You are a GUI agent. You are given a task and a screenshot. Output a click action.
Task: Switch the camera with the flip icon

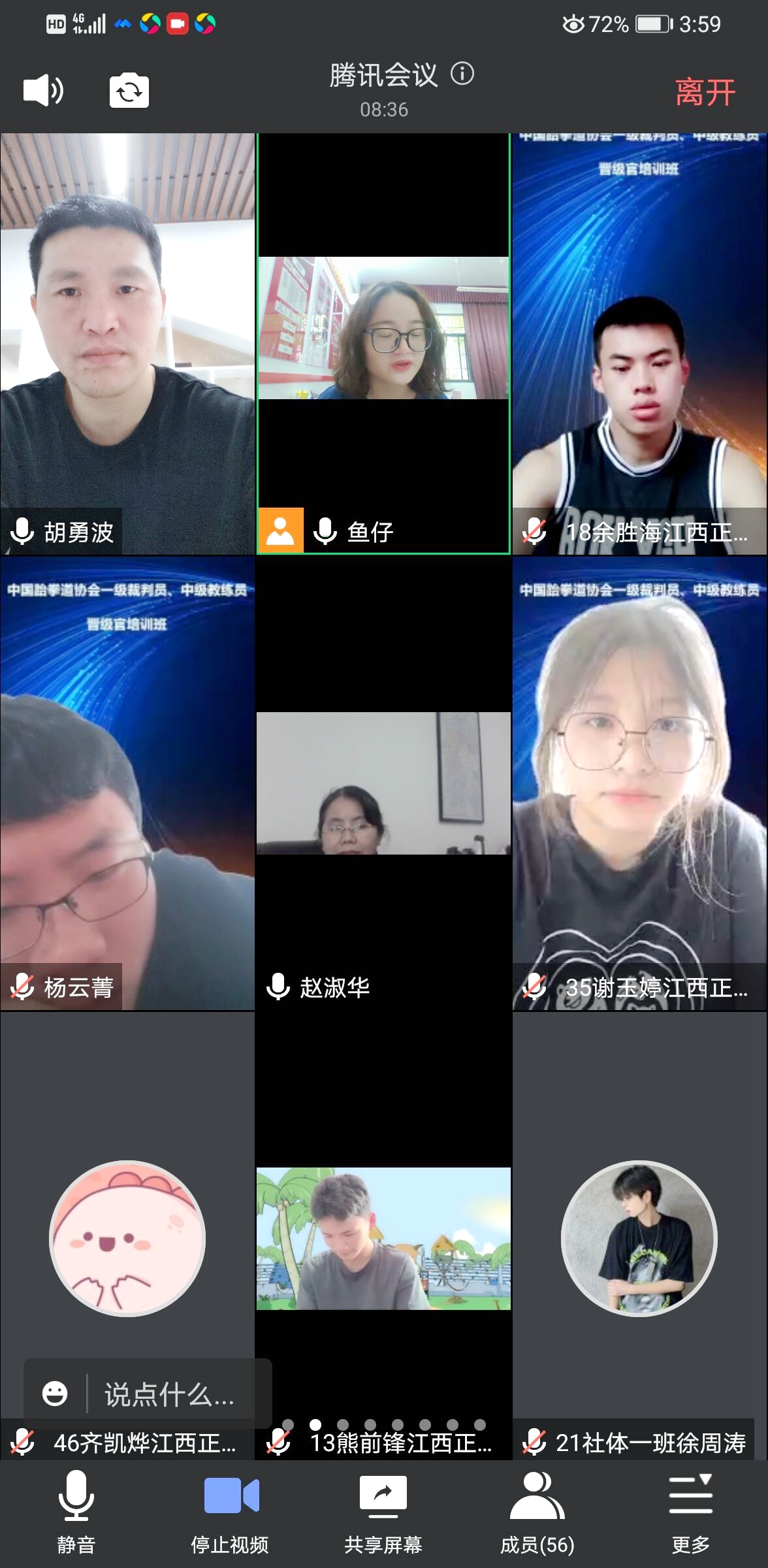[x=129, y=91]
